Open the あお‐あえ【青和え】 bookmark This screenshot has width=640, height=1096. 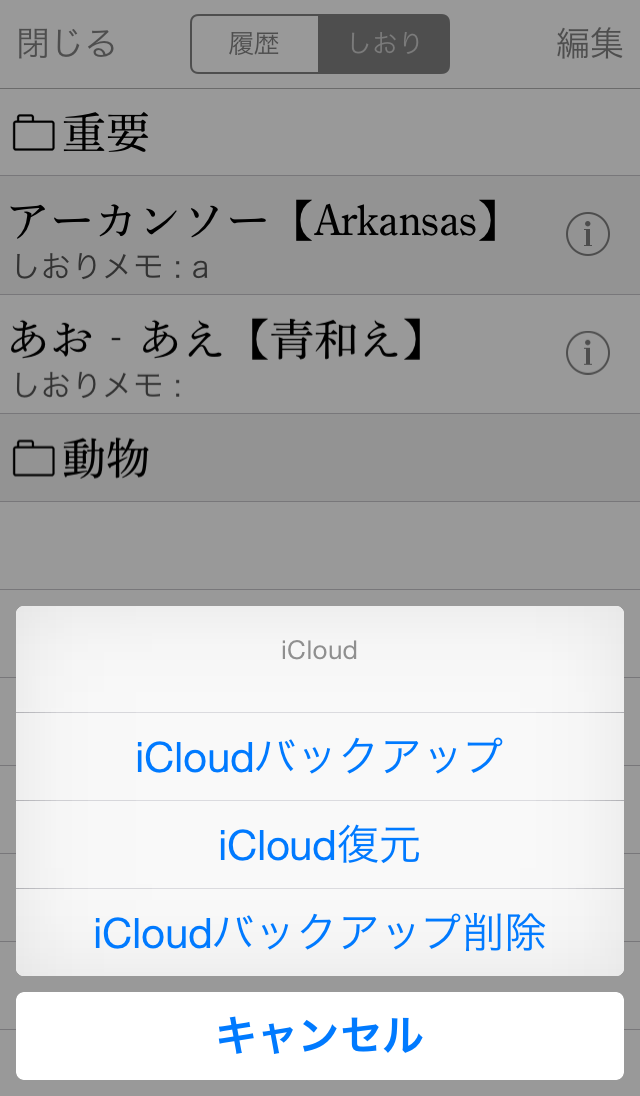point(220,354)
